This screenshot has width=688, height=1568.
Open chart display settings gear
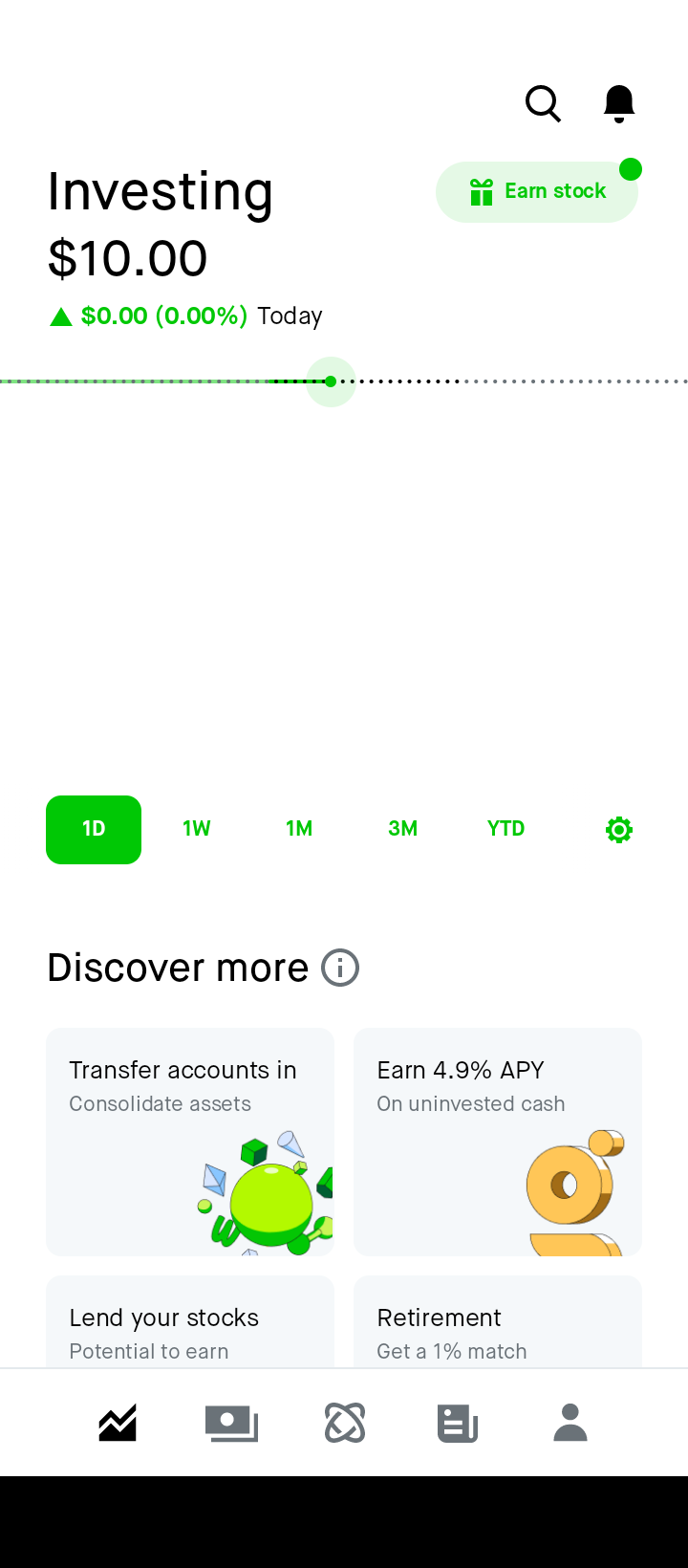click(618, 829)
